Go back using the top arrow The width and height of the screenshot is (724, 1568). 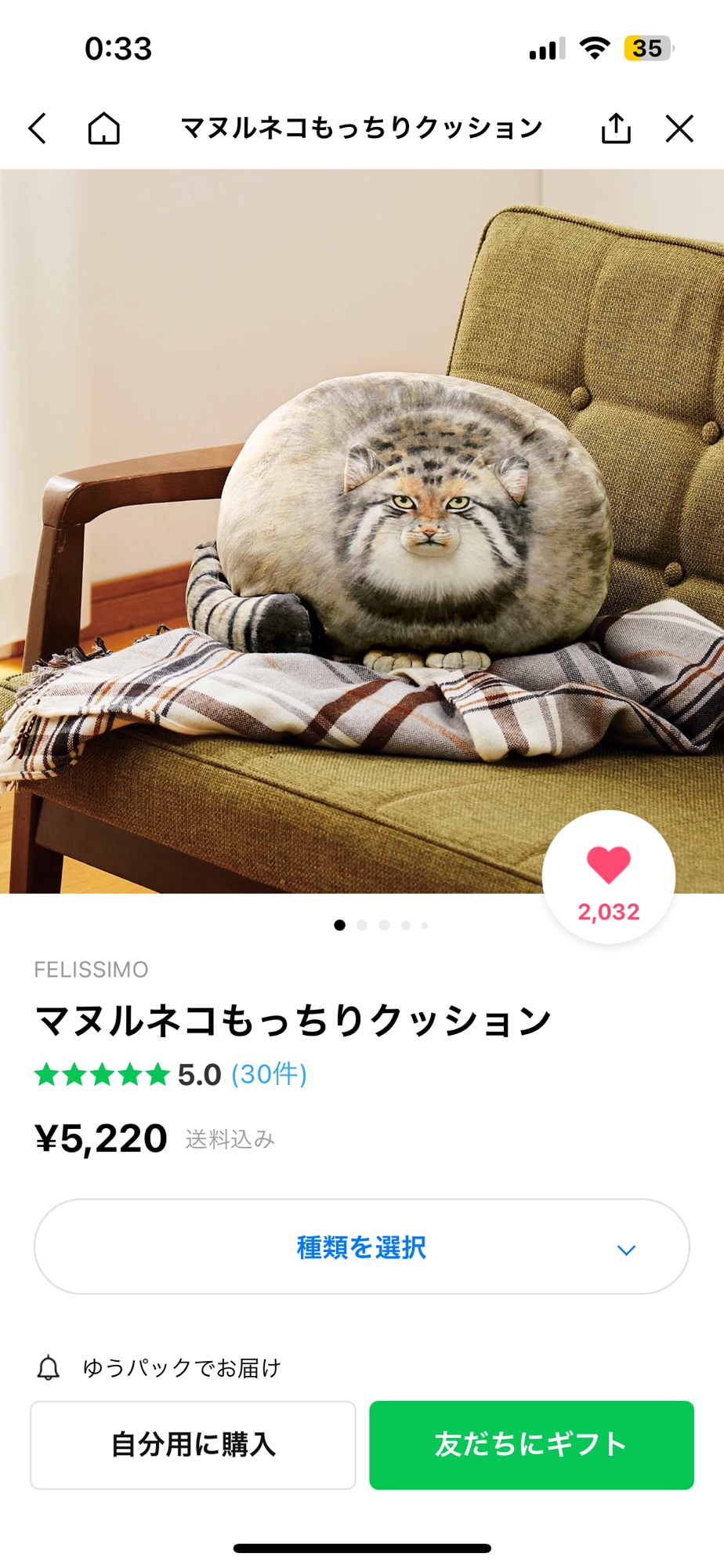click(x=38, y=128)
